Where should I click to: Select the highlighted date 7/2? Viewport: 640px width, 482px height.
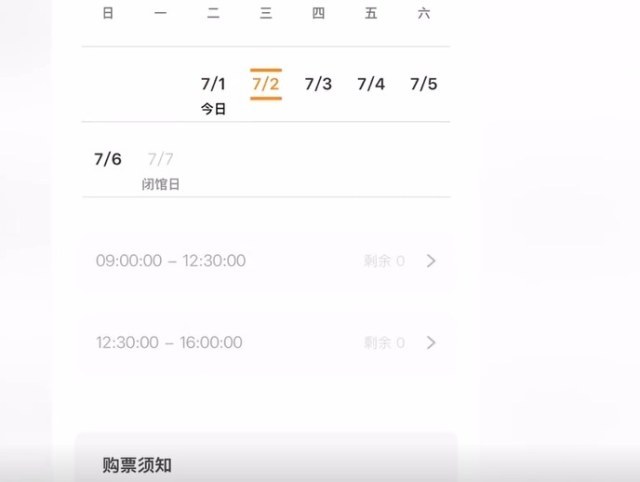click(x=265, y=84)
